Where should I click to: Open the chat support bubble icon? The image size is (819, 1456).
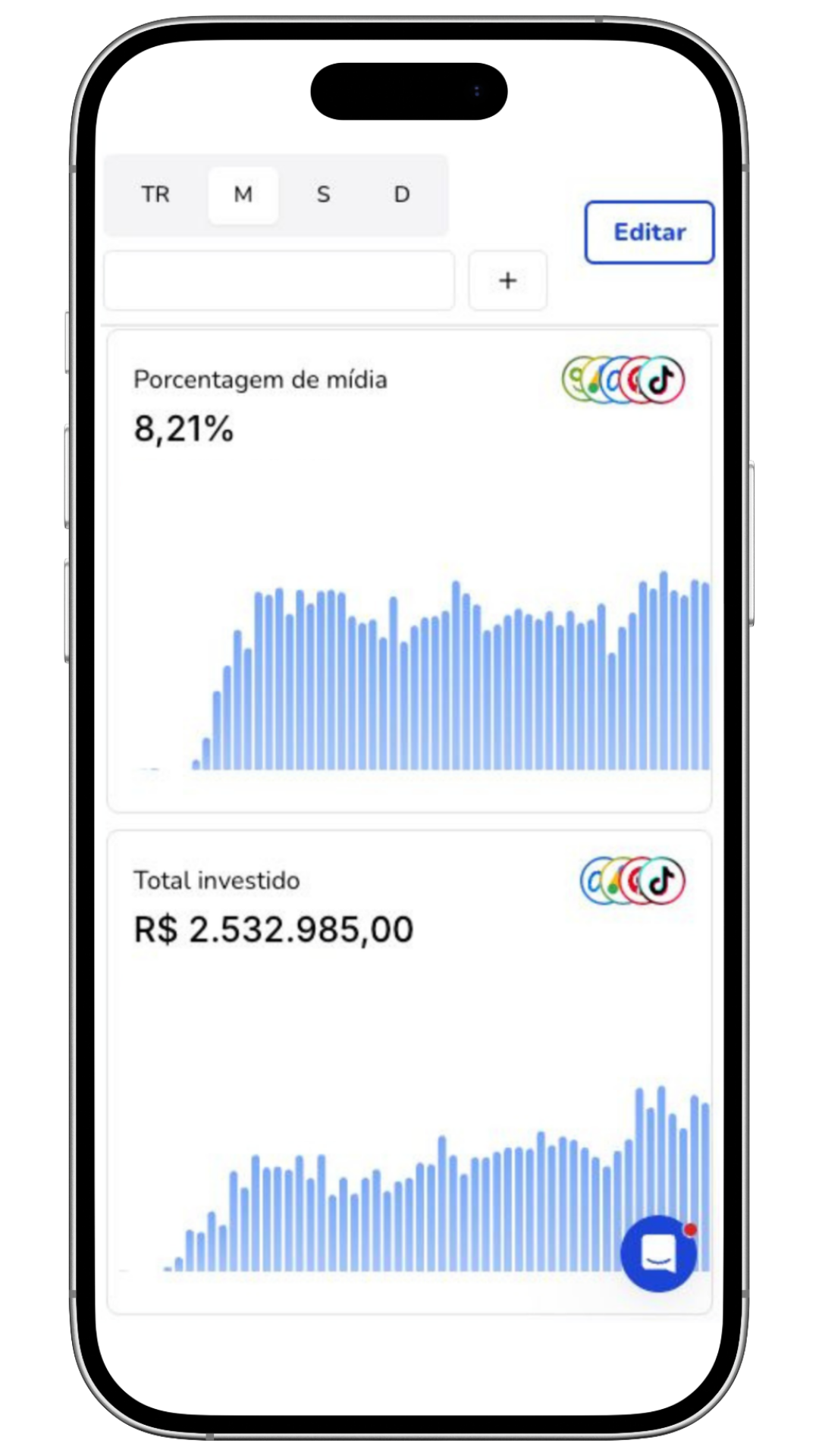click(x=658, y=1254)
